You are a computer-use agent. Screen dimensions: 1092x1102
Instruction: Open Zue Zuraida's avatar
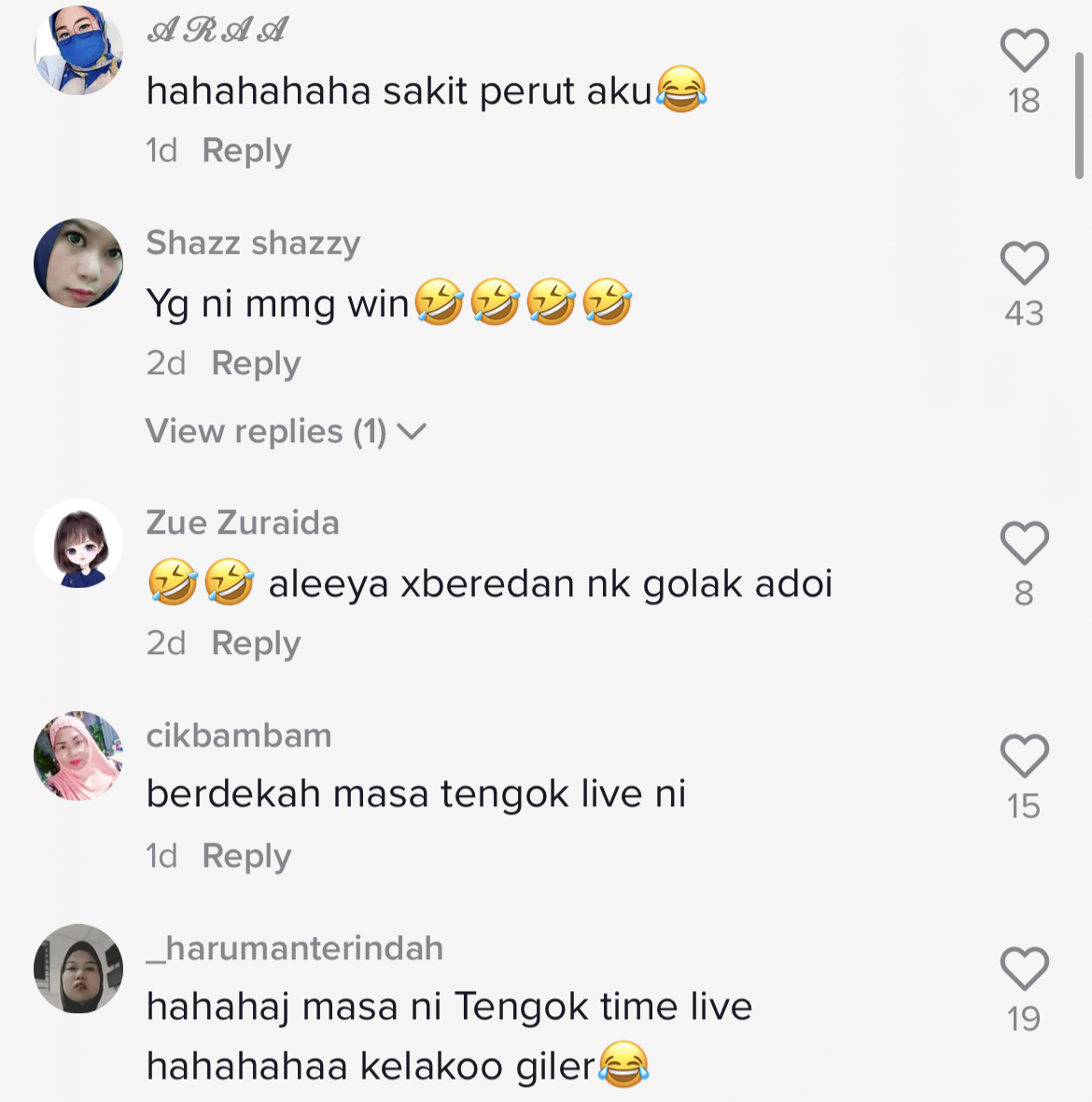coord(78,543)
